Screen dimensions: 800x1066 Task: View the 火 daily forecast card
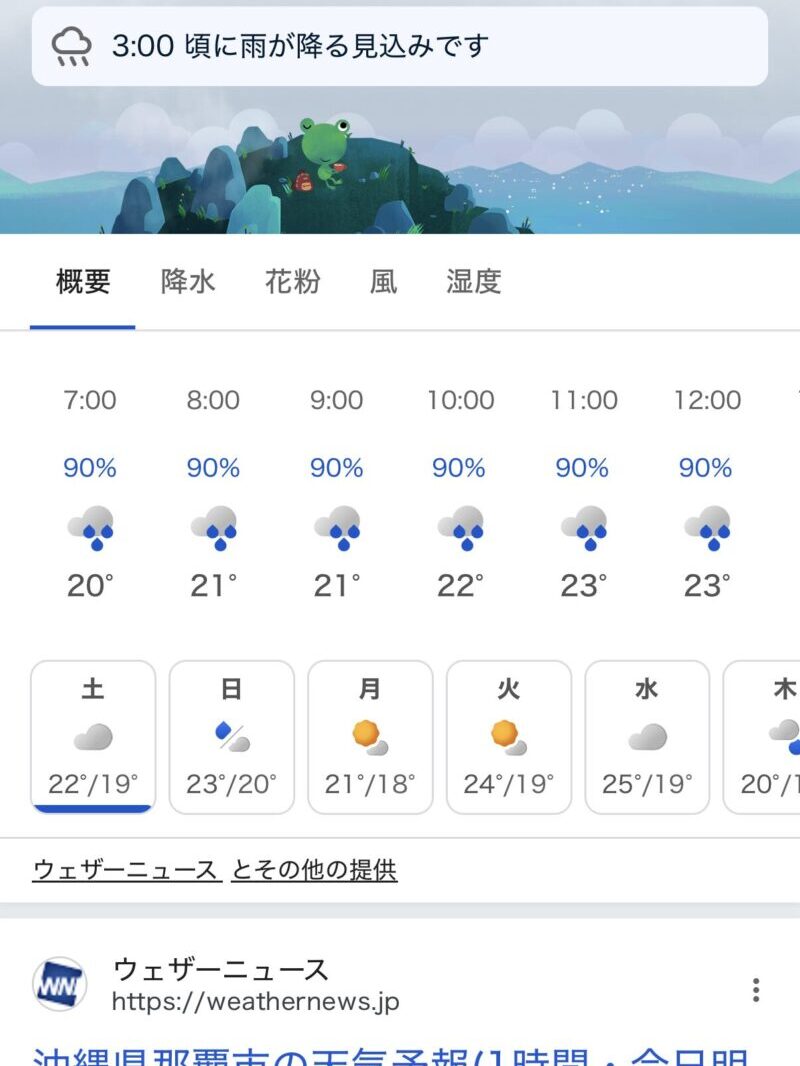coord(508,737)
